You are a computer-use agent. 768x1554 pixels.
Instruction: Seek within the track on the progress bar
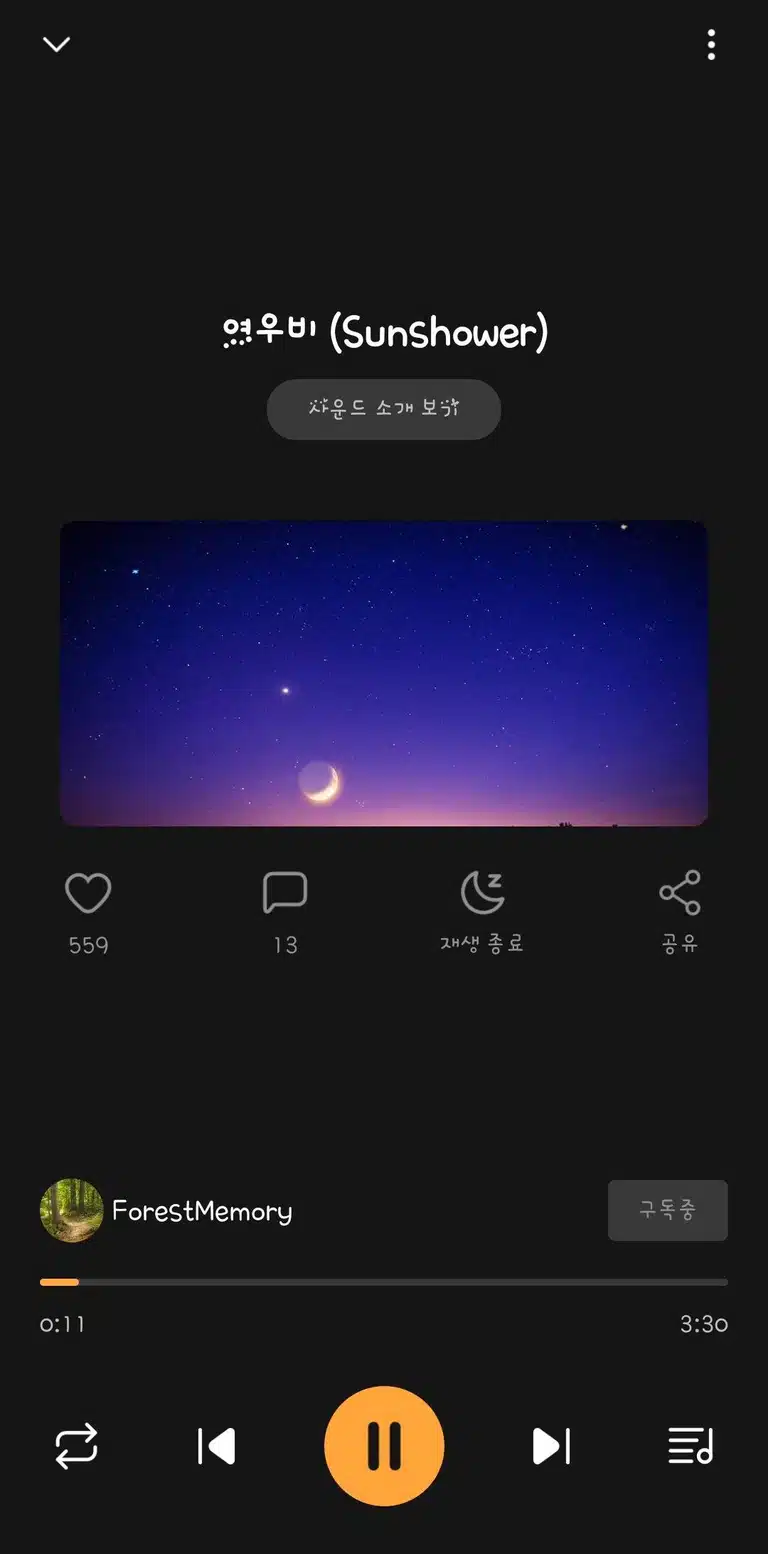(x=384, y=1282)
